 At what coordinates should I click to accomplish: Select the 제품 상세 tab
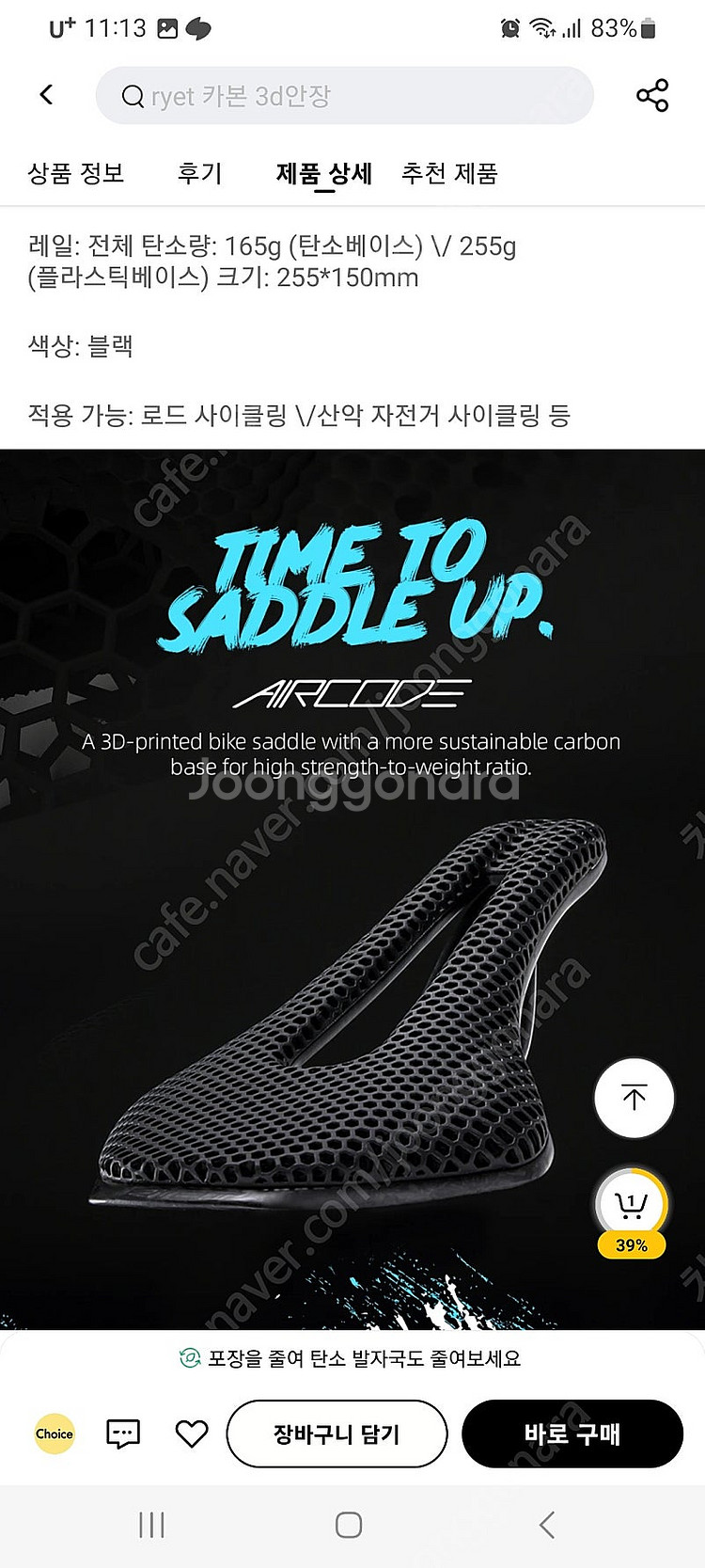324,173
